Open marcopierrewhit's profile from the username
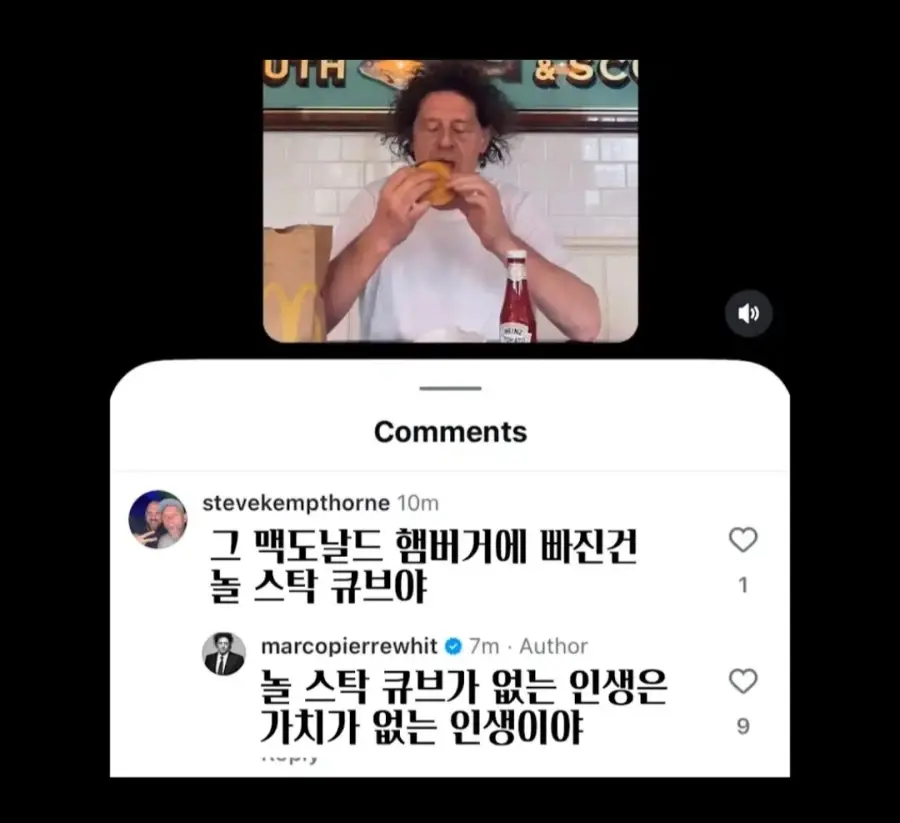The width and height of the screenshot is (900, 823). point(349,646)
